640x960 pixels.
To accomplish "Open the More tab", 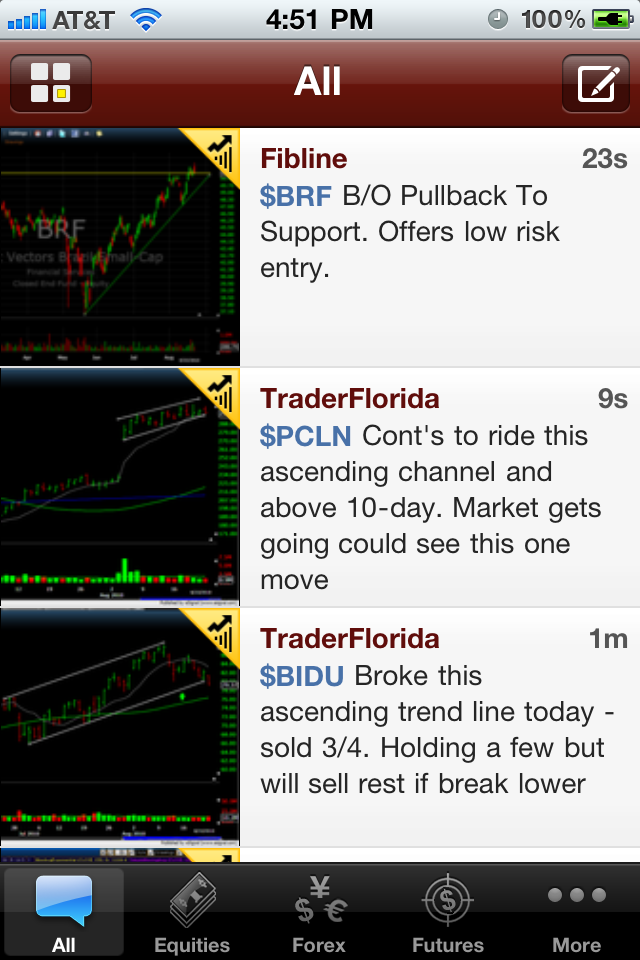I will [x=577, y=914].
